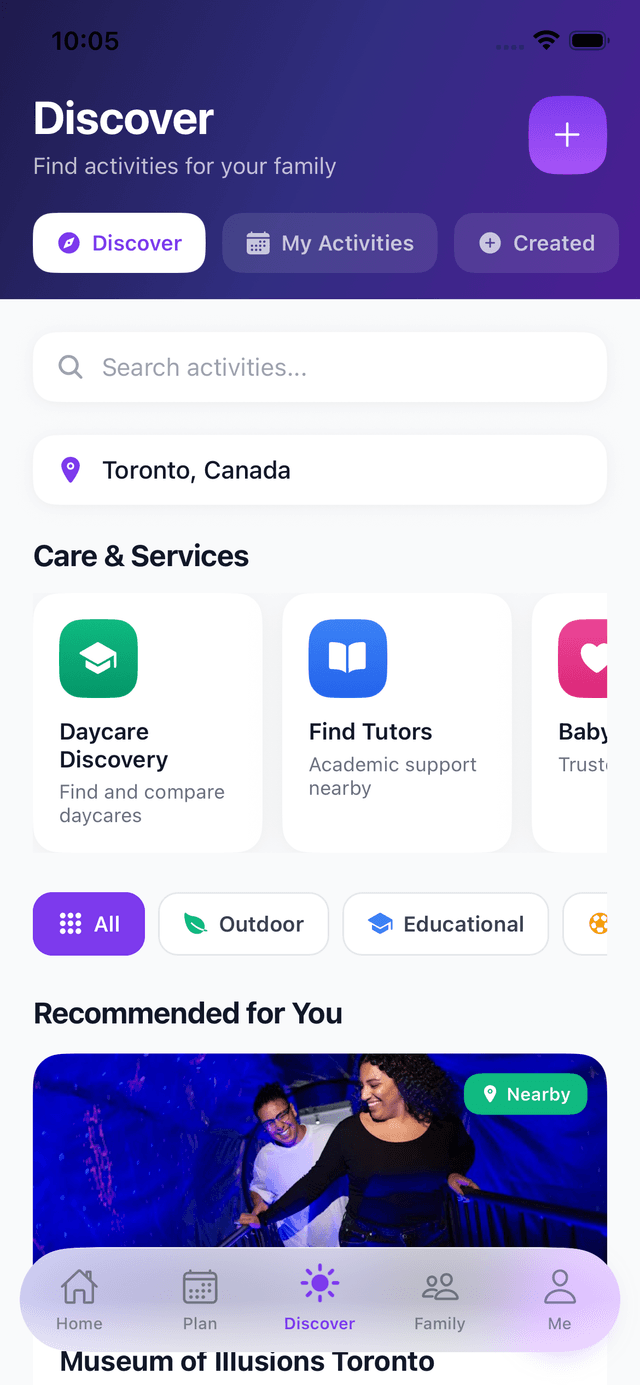Viewport: 640px width, 1385px height.
Task: Select the All filter chip
Action: click(x=89, y=924)
